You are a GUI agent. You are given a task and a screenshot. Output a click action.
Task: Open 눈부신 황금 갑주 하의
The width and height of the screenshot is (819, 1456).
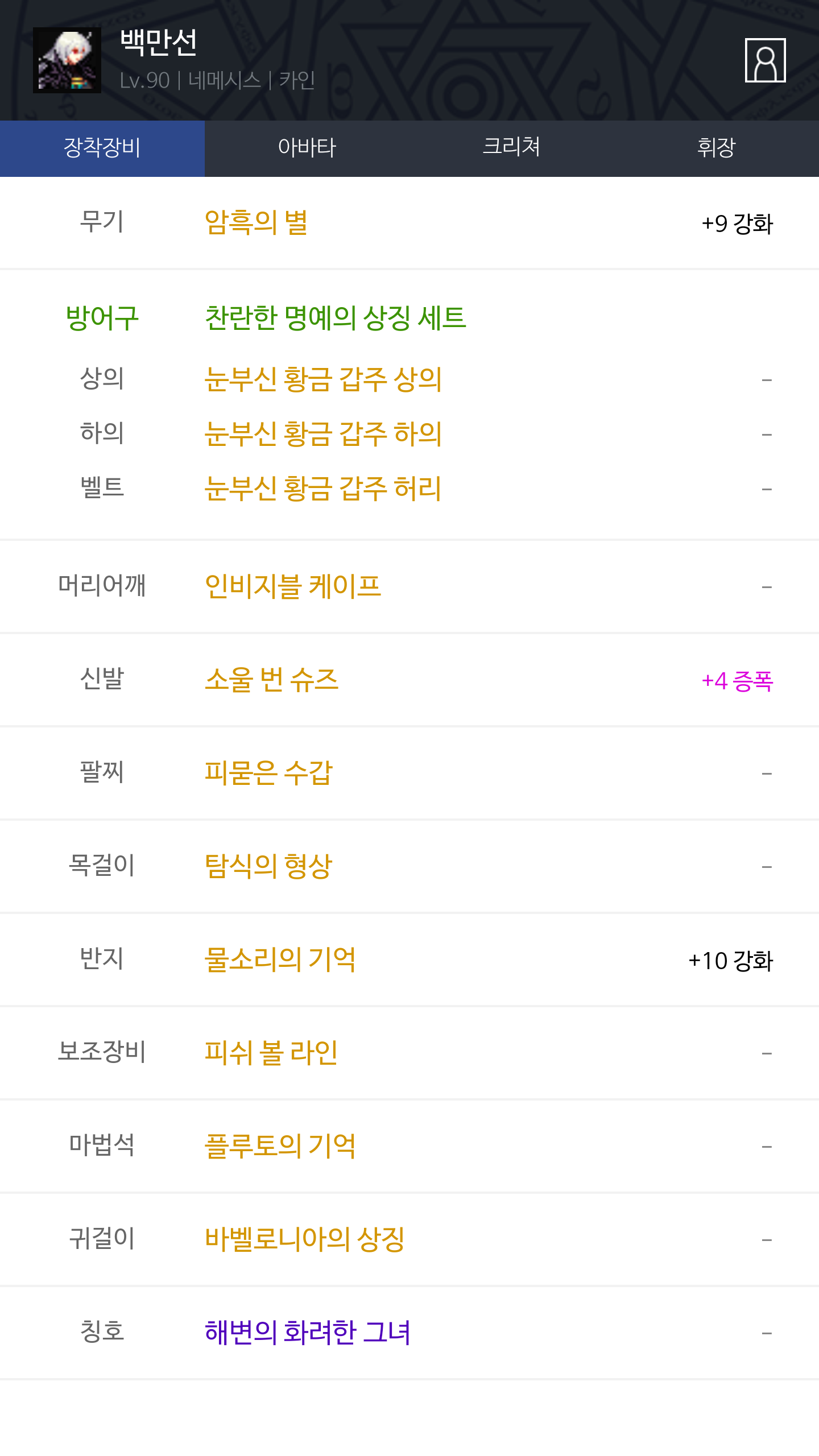pyautogui.click(x=323, y=434)
